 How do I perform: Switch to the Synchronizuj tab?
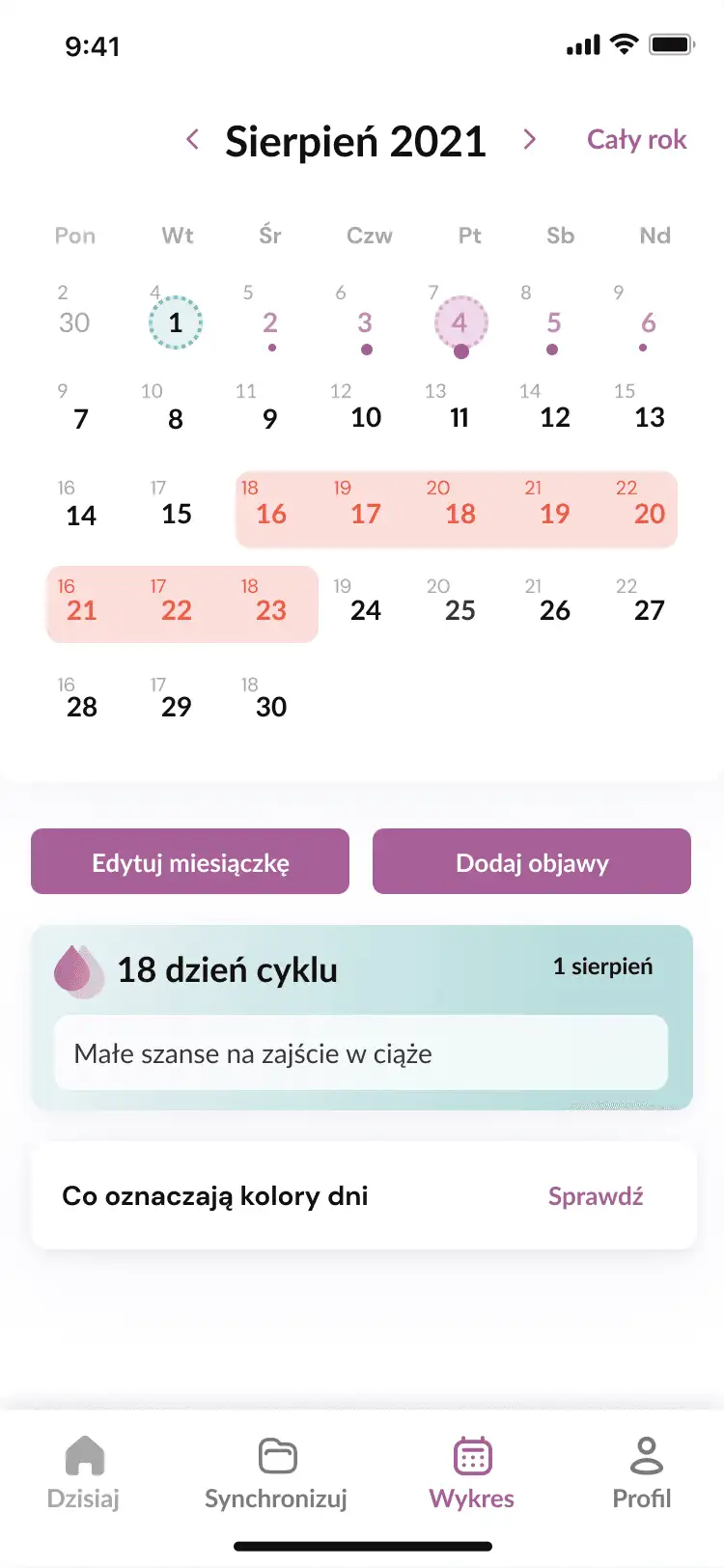pyautogui.click(x=276, y=1472)
